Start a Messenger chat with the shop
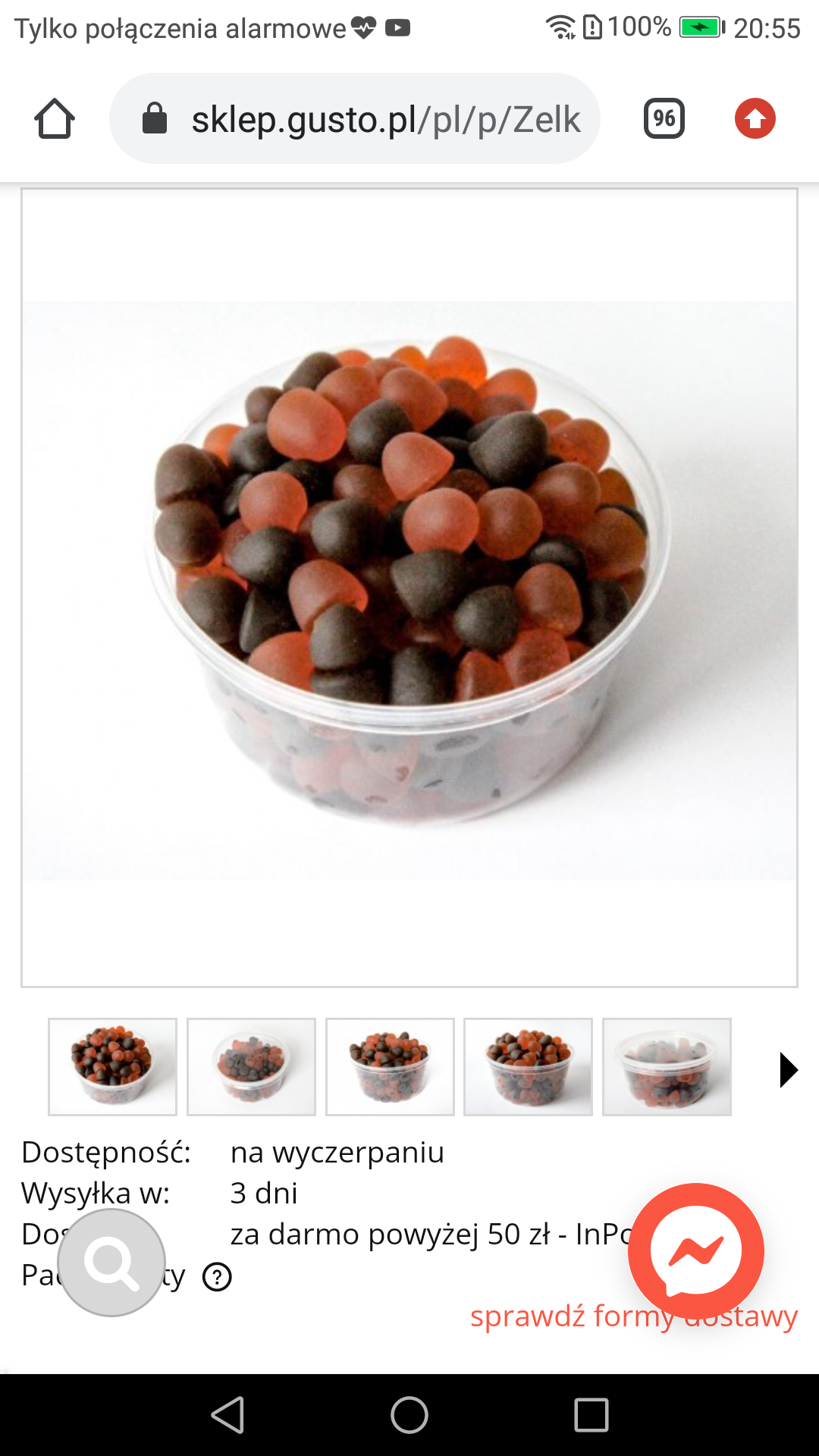This screenshot has height=1456, width=819. (x=695, y=1250)
